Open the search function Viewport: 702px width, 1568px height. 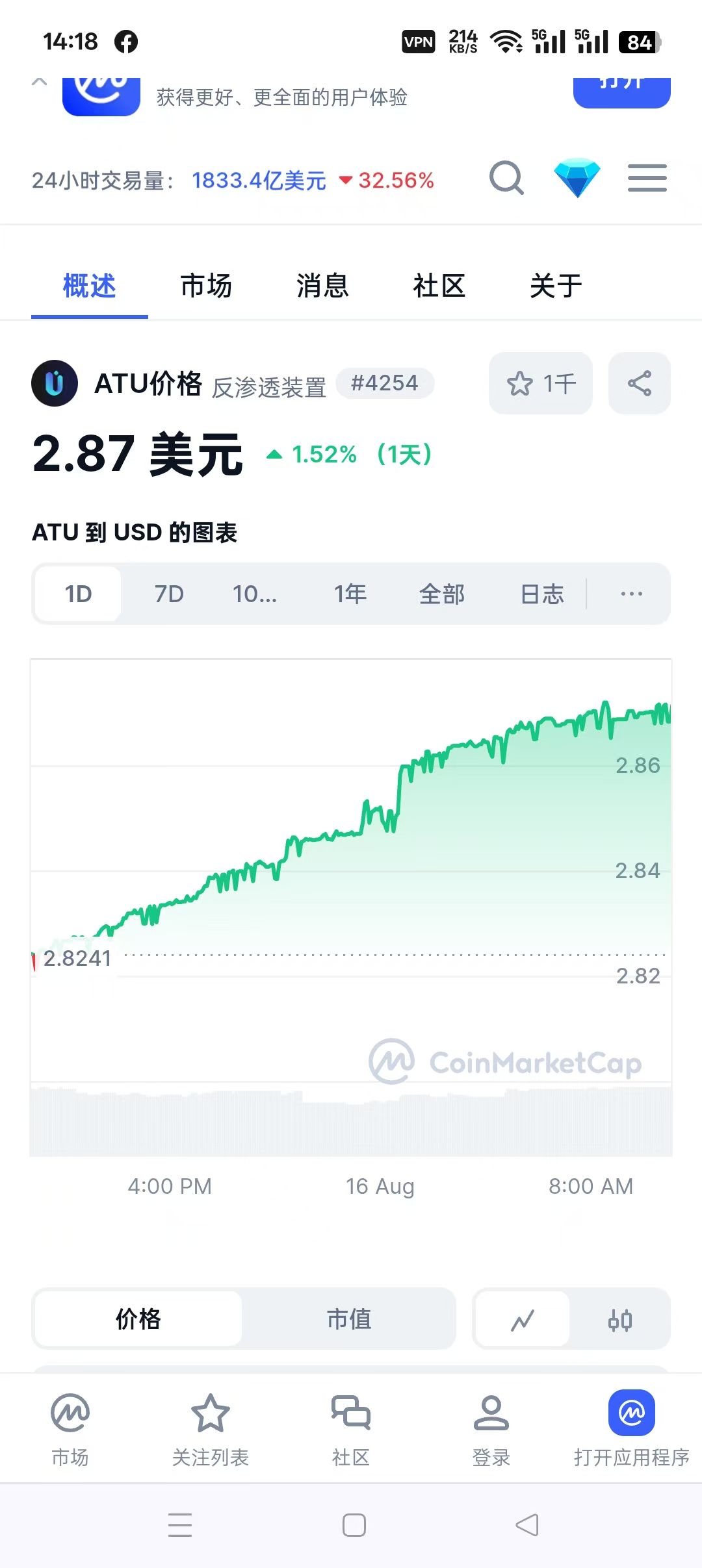click(x=506, y=177)
